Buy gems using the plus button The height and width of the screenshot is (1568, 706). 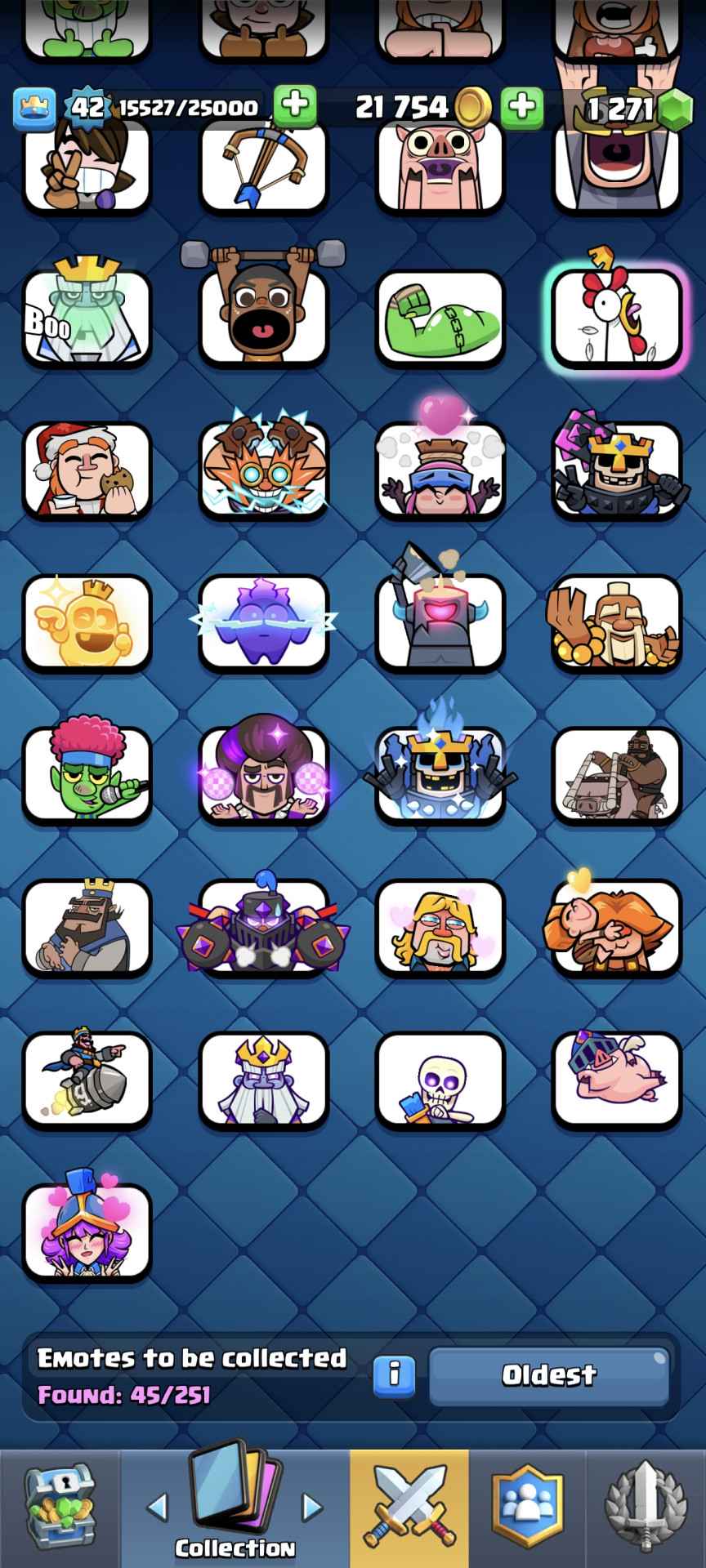pyautogui.click(x=521, y=106)
